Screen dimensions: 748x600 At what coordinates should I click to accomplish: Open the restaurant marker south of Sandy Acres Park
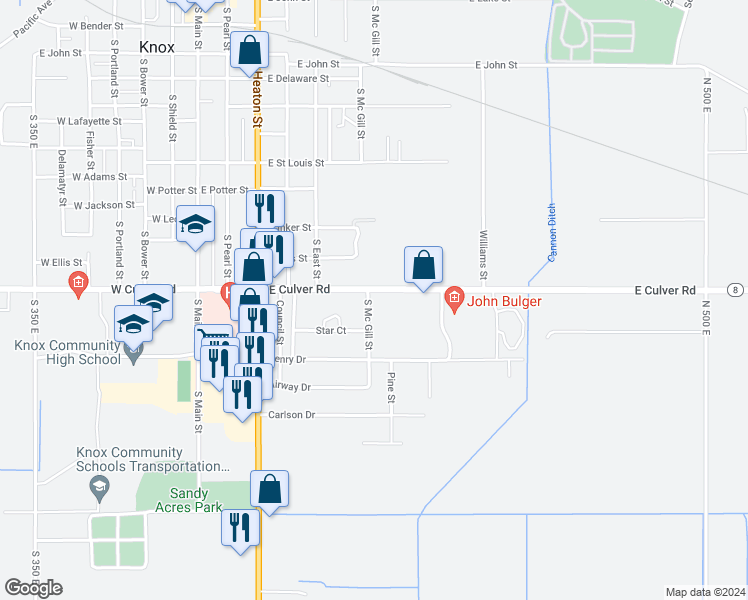point(240,528)
